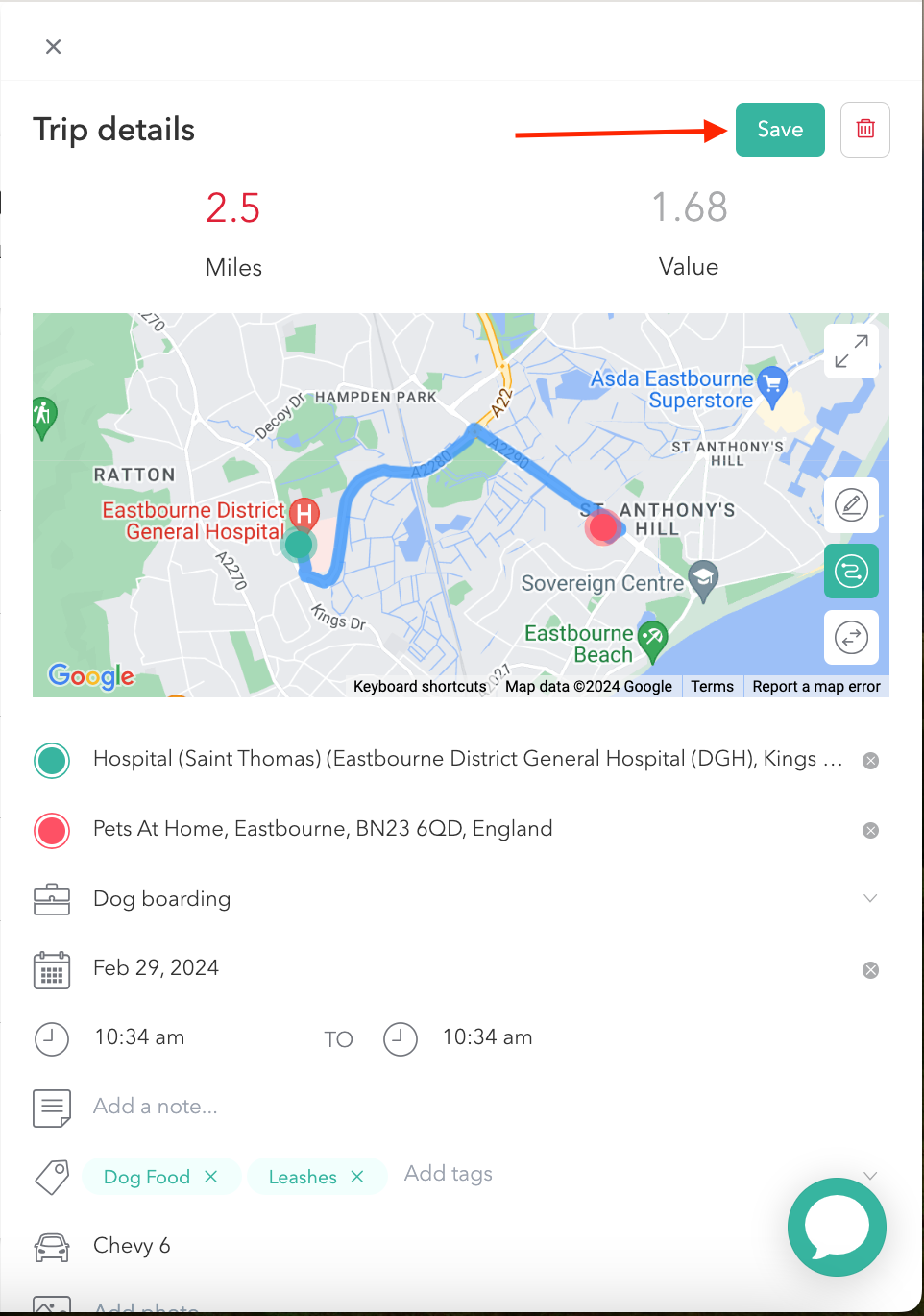Select the green route swap icon
The height and width of the screenshot is (1316, 924).
click(x=851, y=572)
